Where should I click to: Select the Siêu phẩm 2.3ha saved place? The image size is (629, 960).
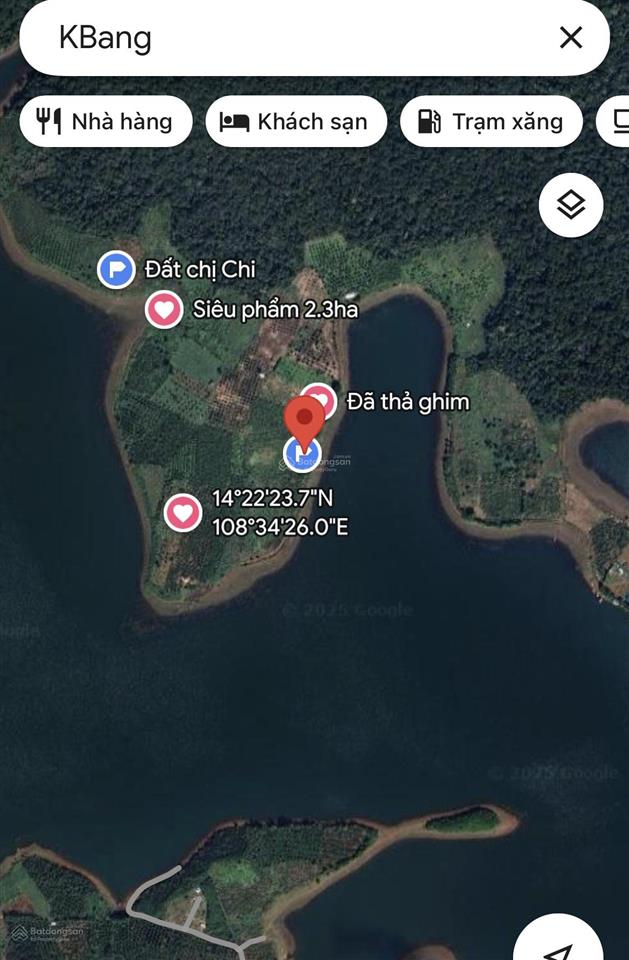[x=164, y=310]
